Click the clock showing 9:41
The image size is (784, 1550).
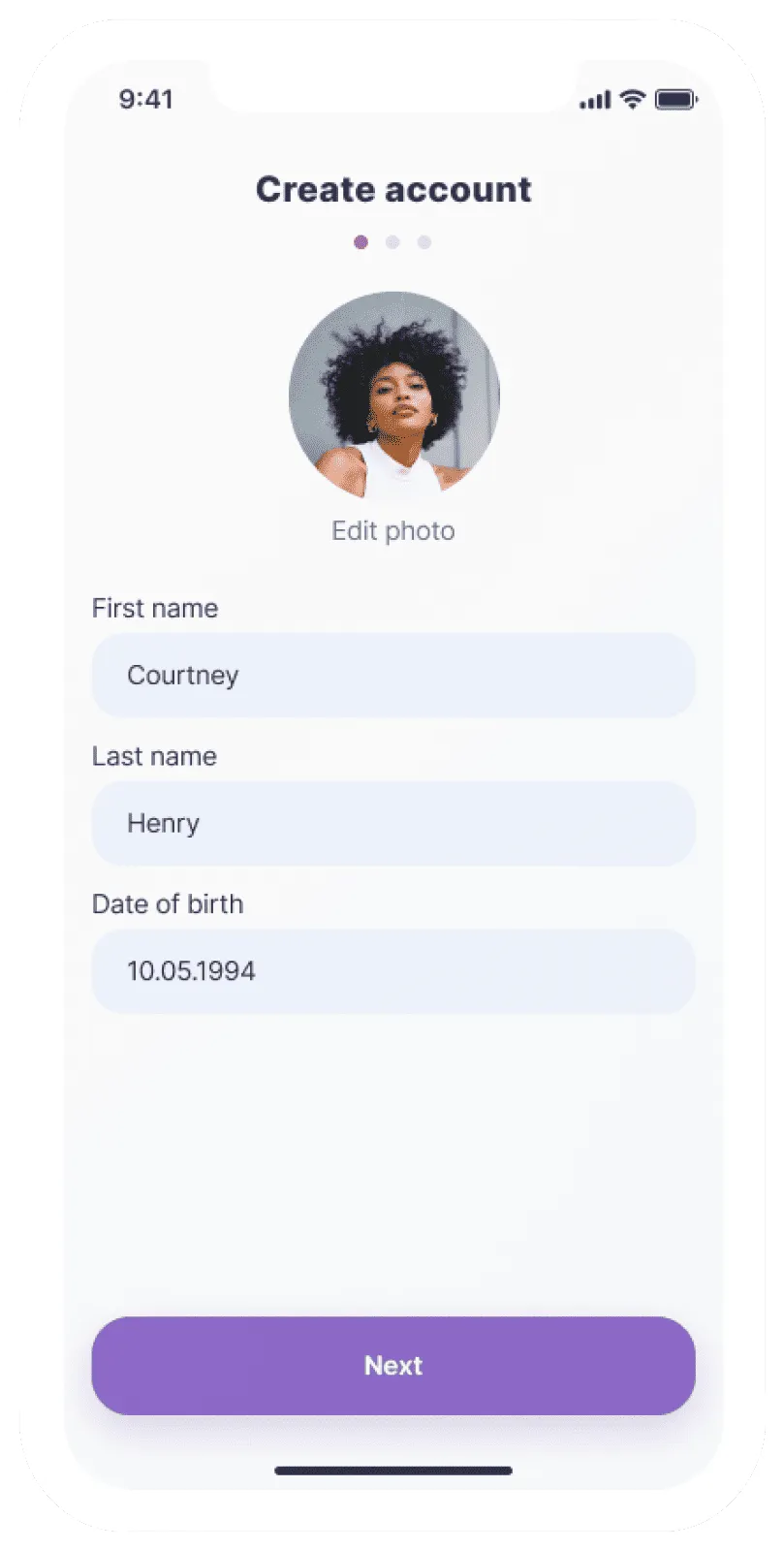click(x=145, y=99)
